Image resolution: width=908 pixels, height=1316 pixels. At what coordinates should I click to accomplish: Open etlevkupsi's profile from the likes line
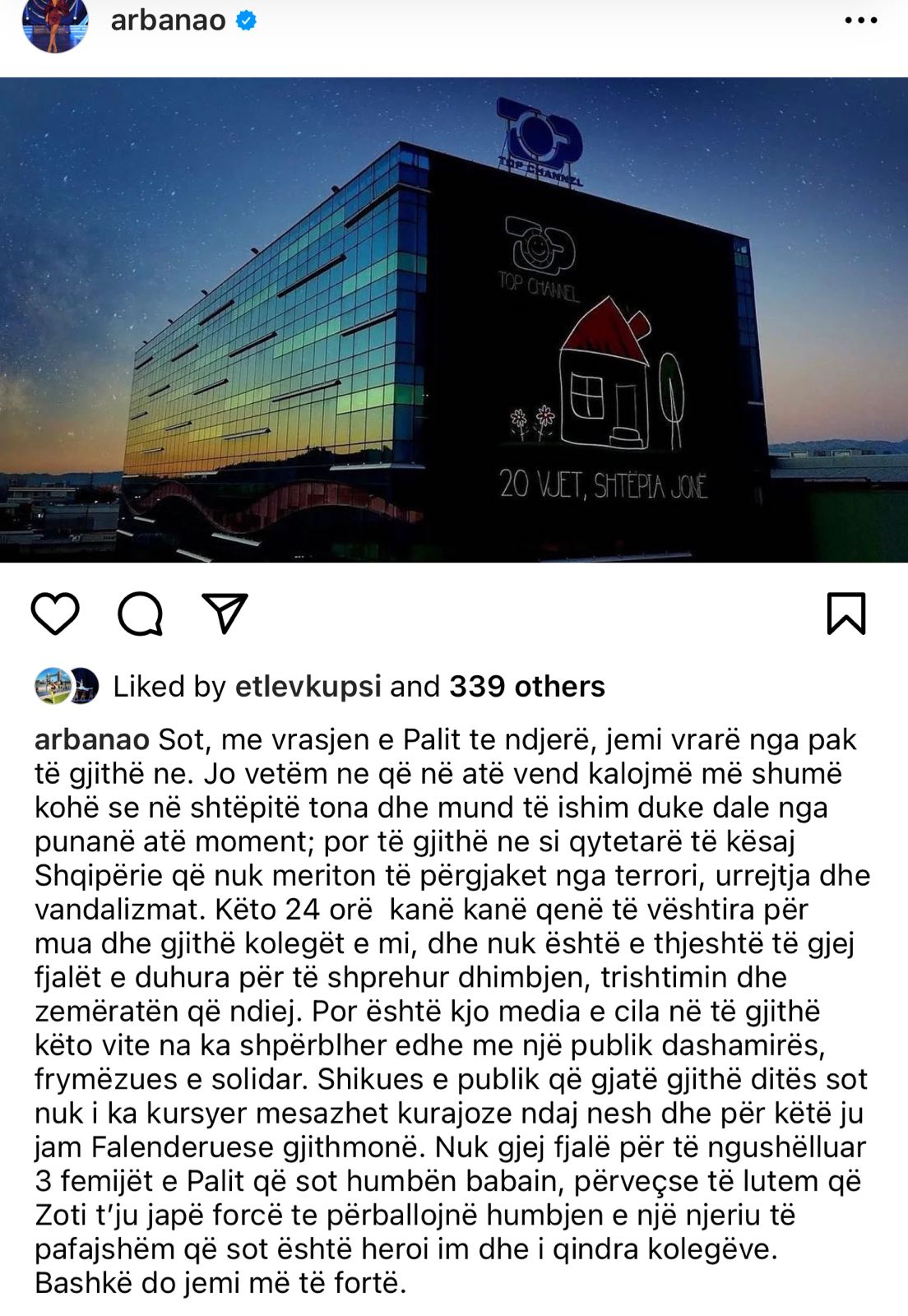308,686
